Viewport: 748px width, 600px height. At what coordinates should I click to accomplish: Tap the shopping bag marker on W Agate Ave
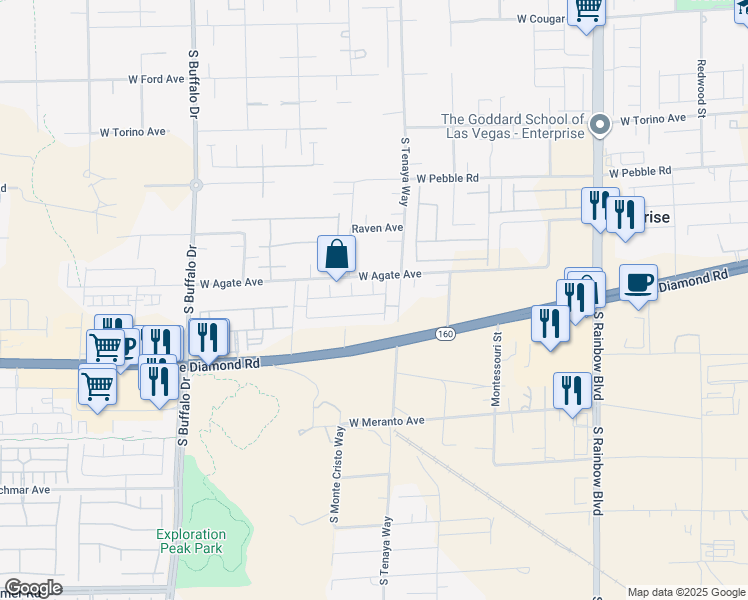336,255
